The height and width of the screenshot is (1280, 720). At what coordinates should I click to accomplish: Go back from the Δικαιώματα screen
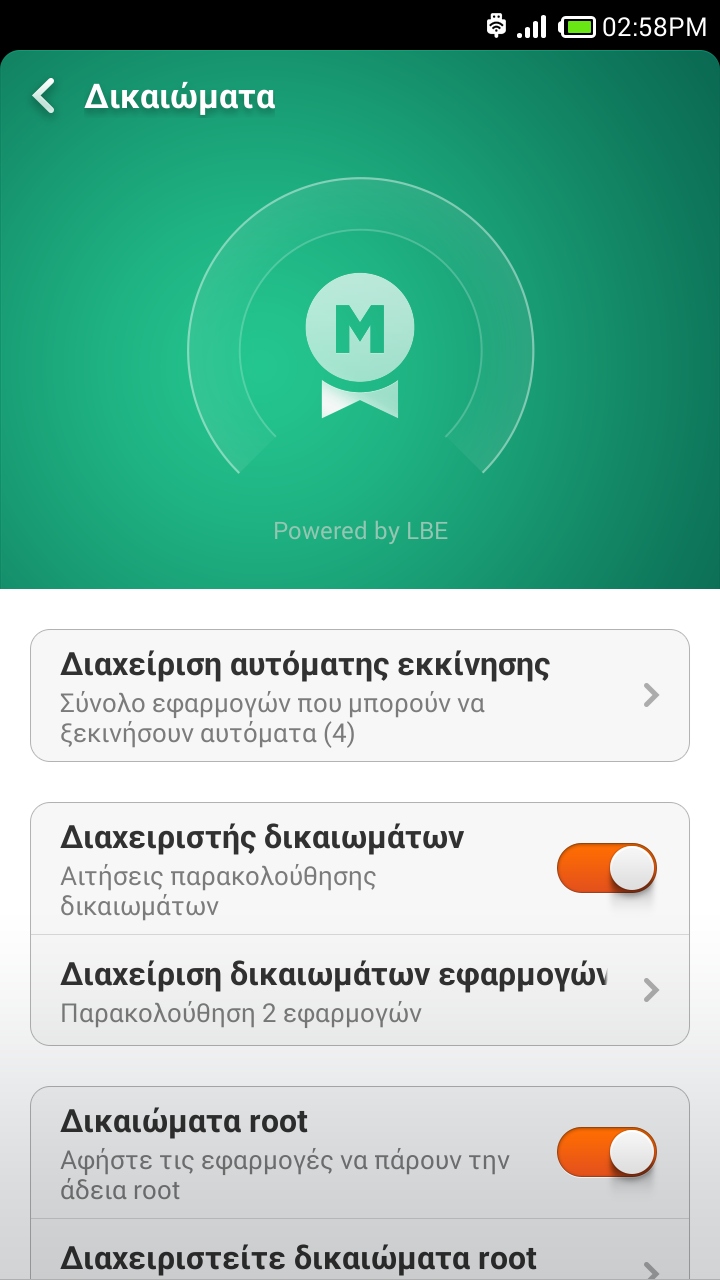44,97
